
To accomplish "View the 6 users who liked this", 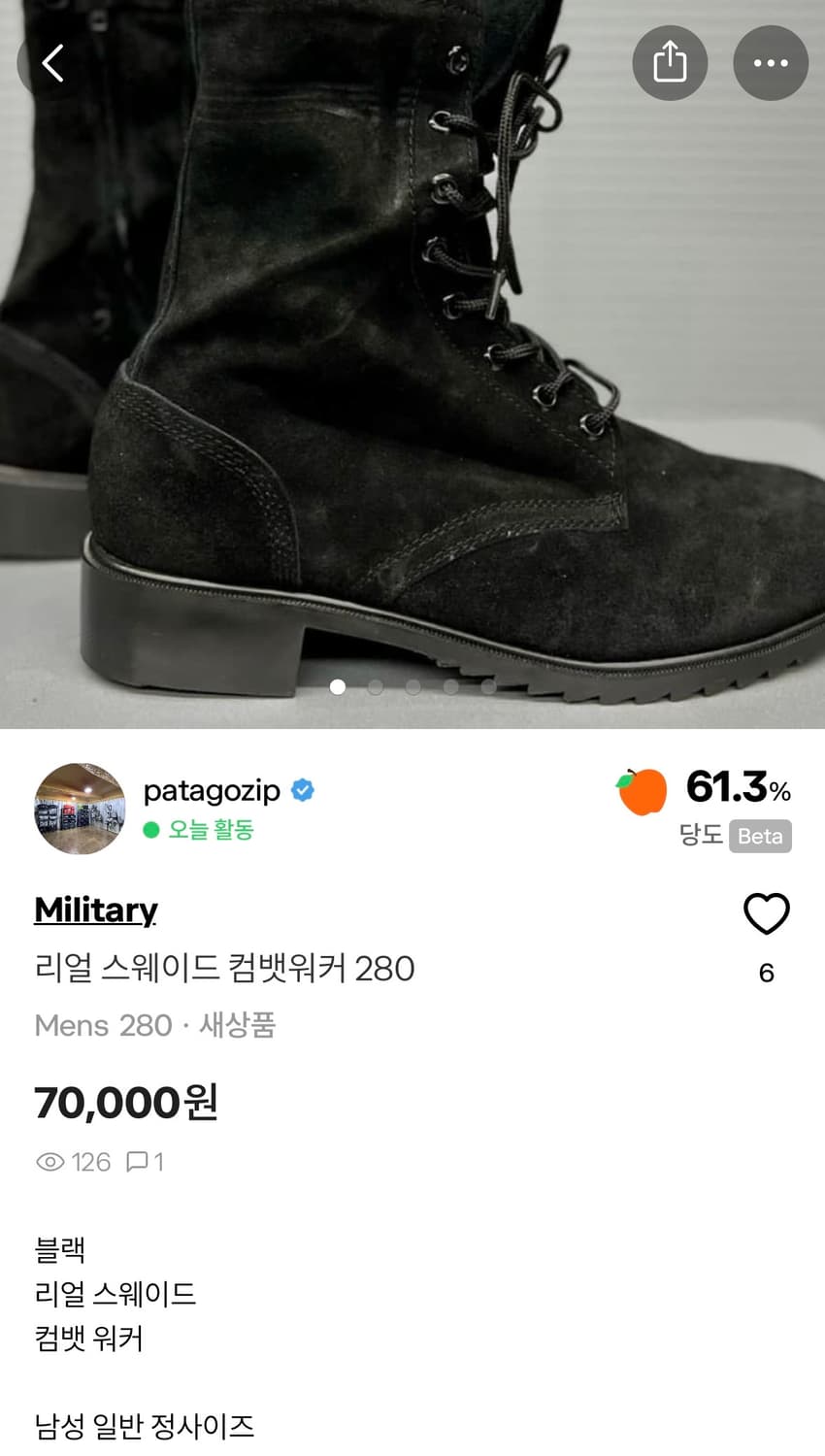I will click(767, 973).
